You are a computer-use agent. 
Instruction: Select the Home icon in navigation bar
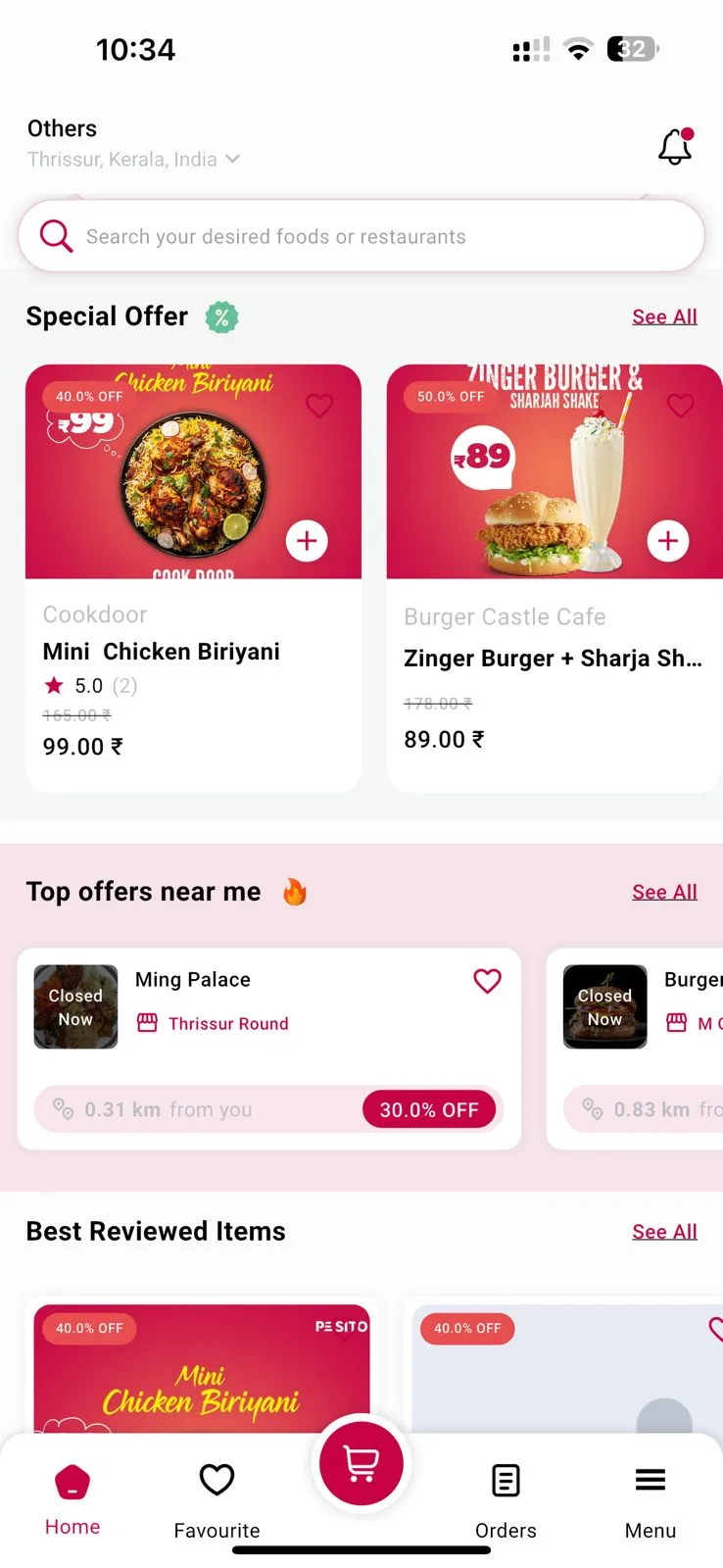[72, 1480]
